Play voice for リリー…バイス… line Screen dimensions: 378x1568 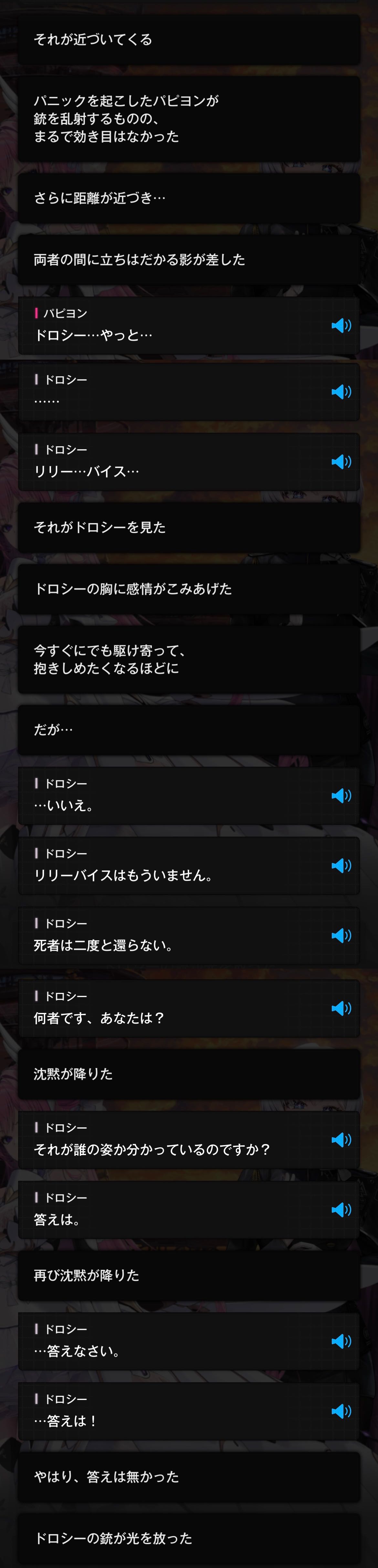(x=341, y=461)
